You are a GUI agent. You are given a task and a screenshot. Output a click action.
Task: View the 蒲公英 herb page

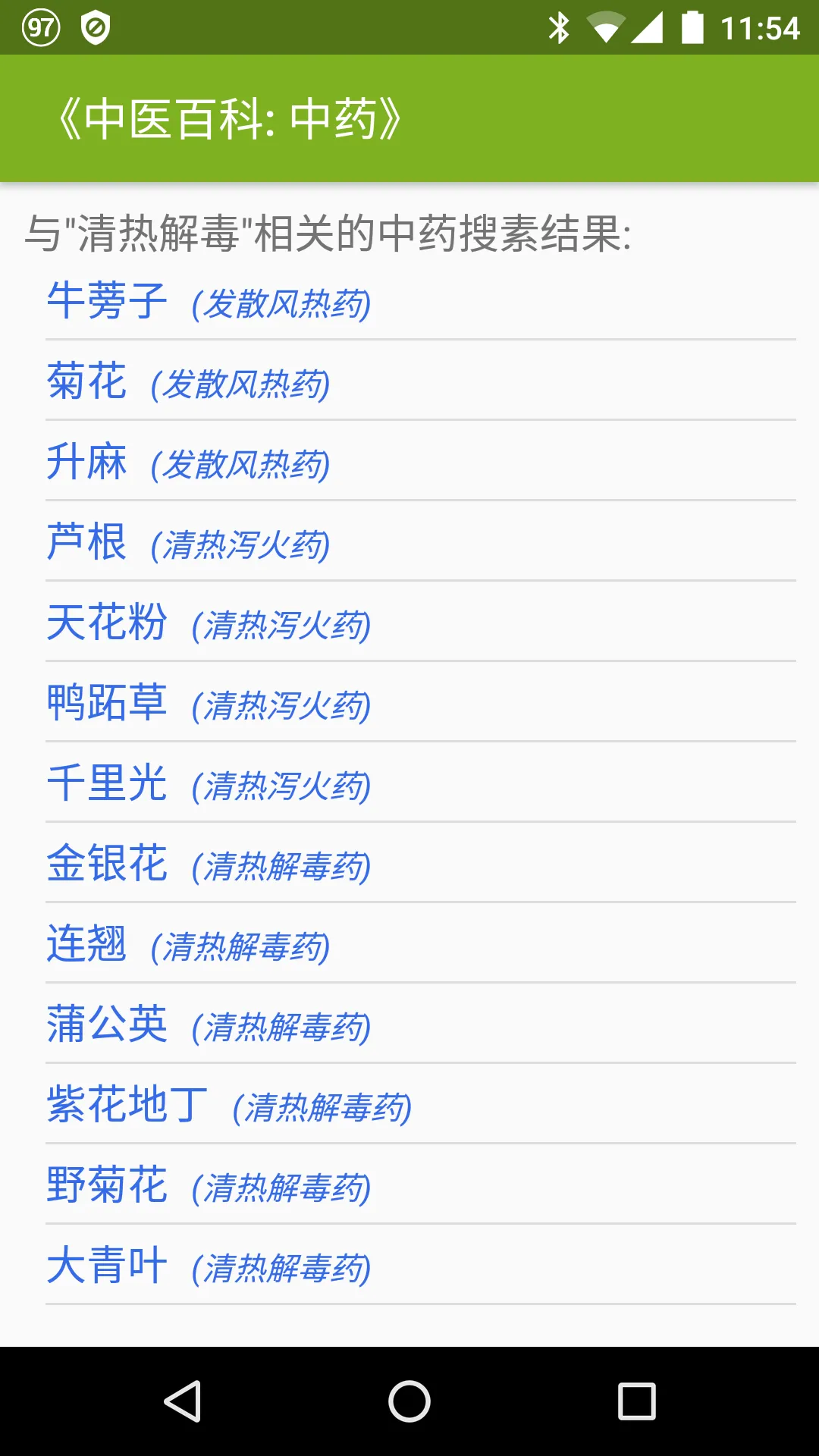421,1024
